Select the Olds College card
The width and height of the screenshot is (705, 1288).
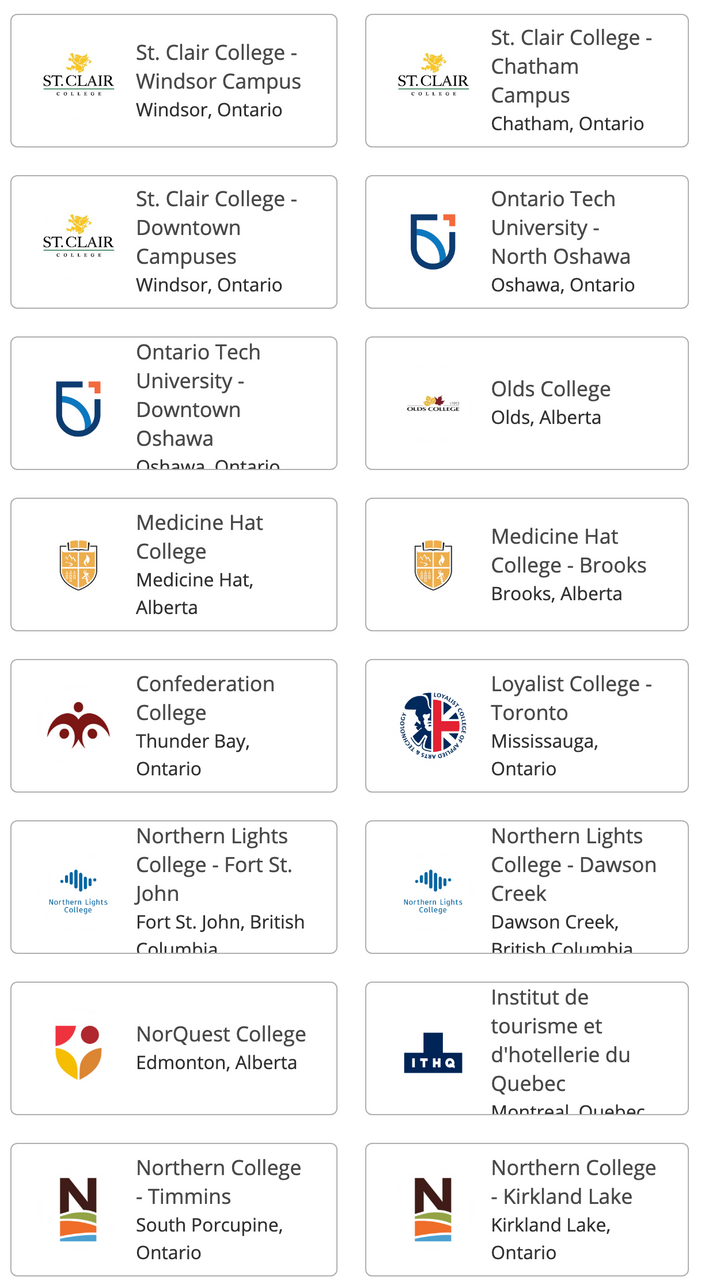[527, 403]
